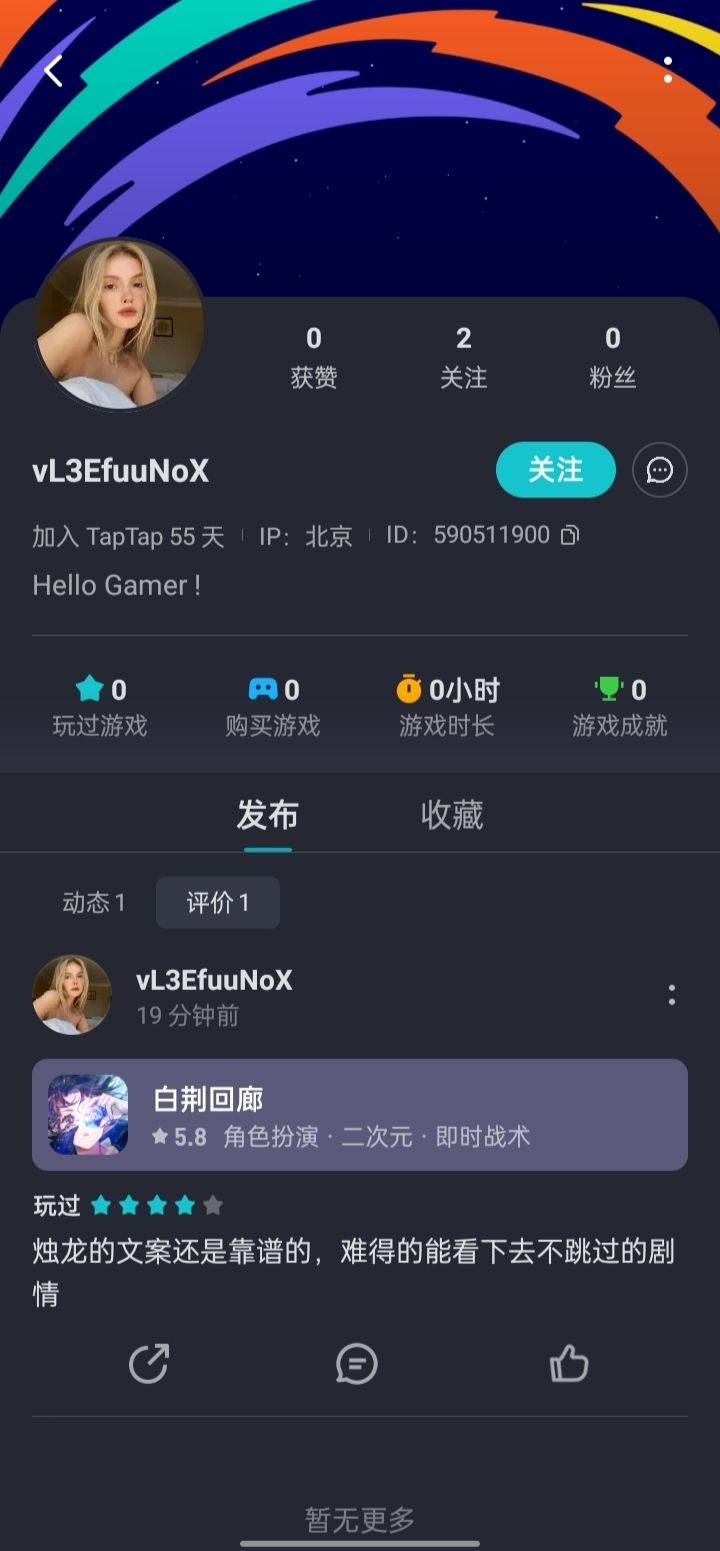
Task: Share the 白荆回廊 review
Action: point(149,1364)
